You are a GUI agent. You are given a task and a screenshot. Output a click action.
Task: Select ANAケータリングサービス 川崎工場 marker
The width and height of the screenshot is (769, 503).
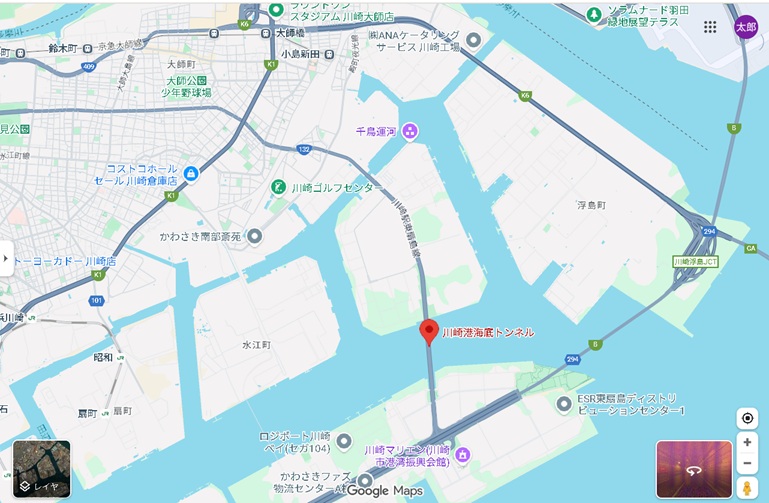pyautogui.click(x=474, y=40)
